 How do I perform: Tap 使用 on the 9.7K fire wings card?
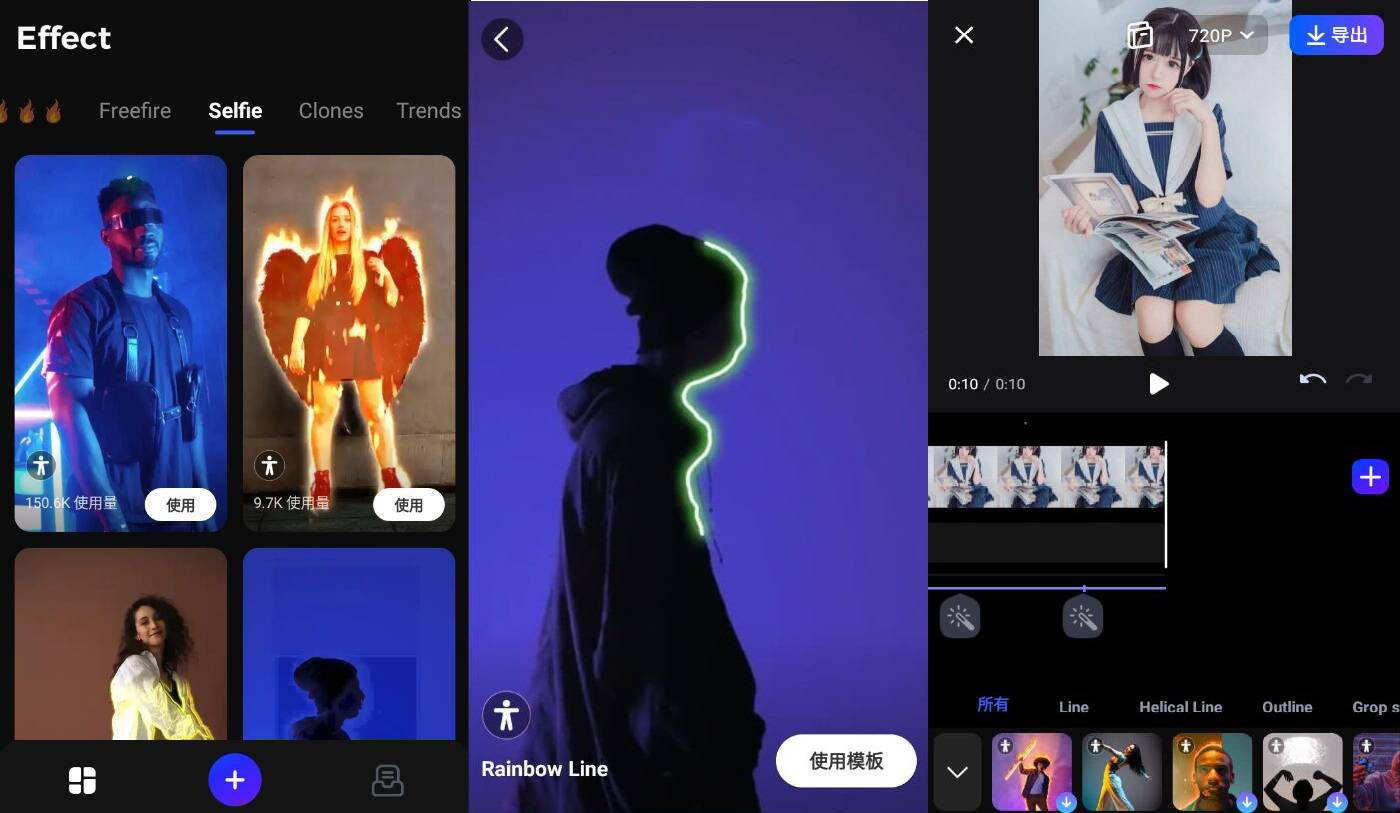(x=408, y=505)
